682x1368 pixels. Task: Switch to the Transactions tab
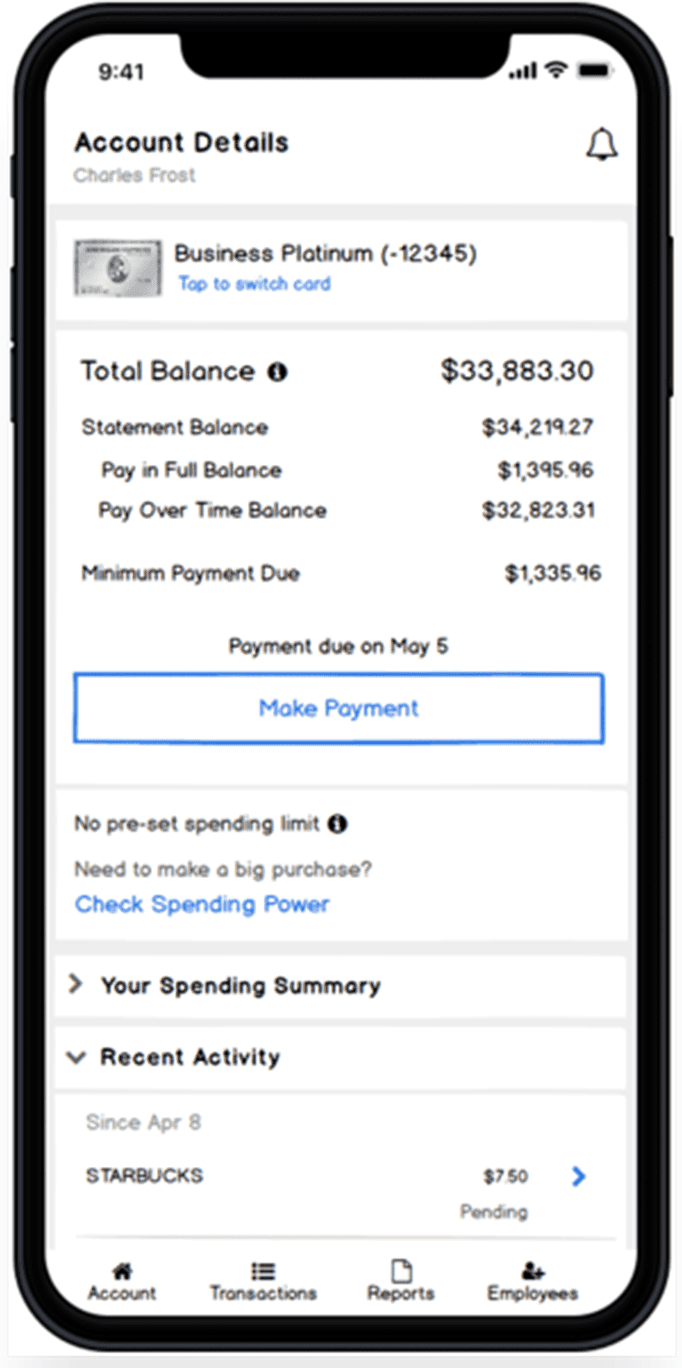pos(263,1282)
